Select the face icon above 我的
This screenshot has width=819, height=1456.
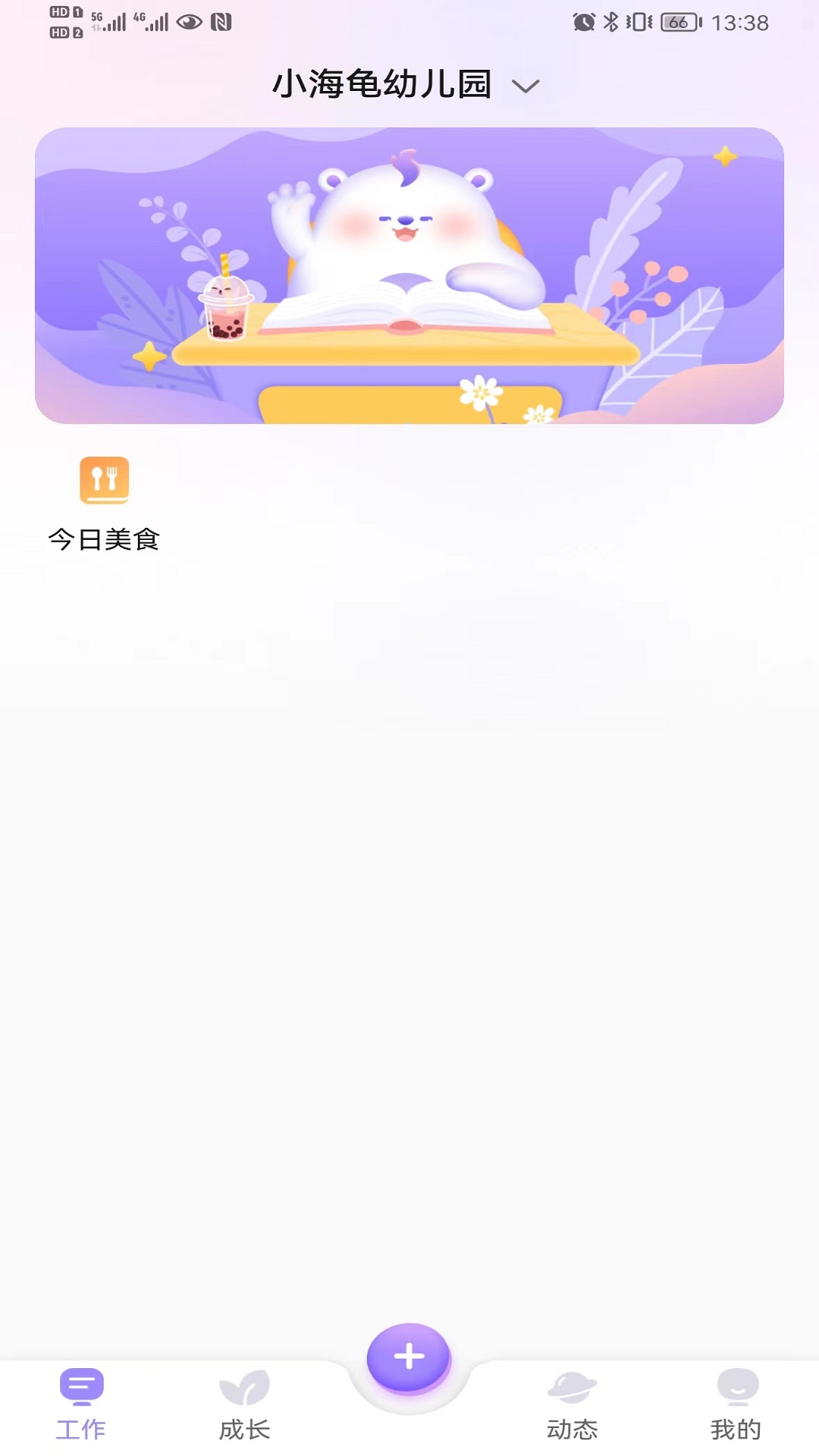(x=736, y=1385)
